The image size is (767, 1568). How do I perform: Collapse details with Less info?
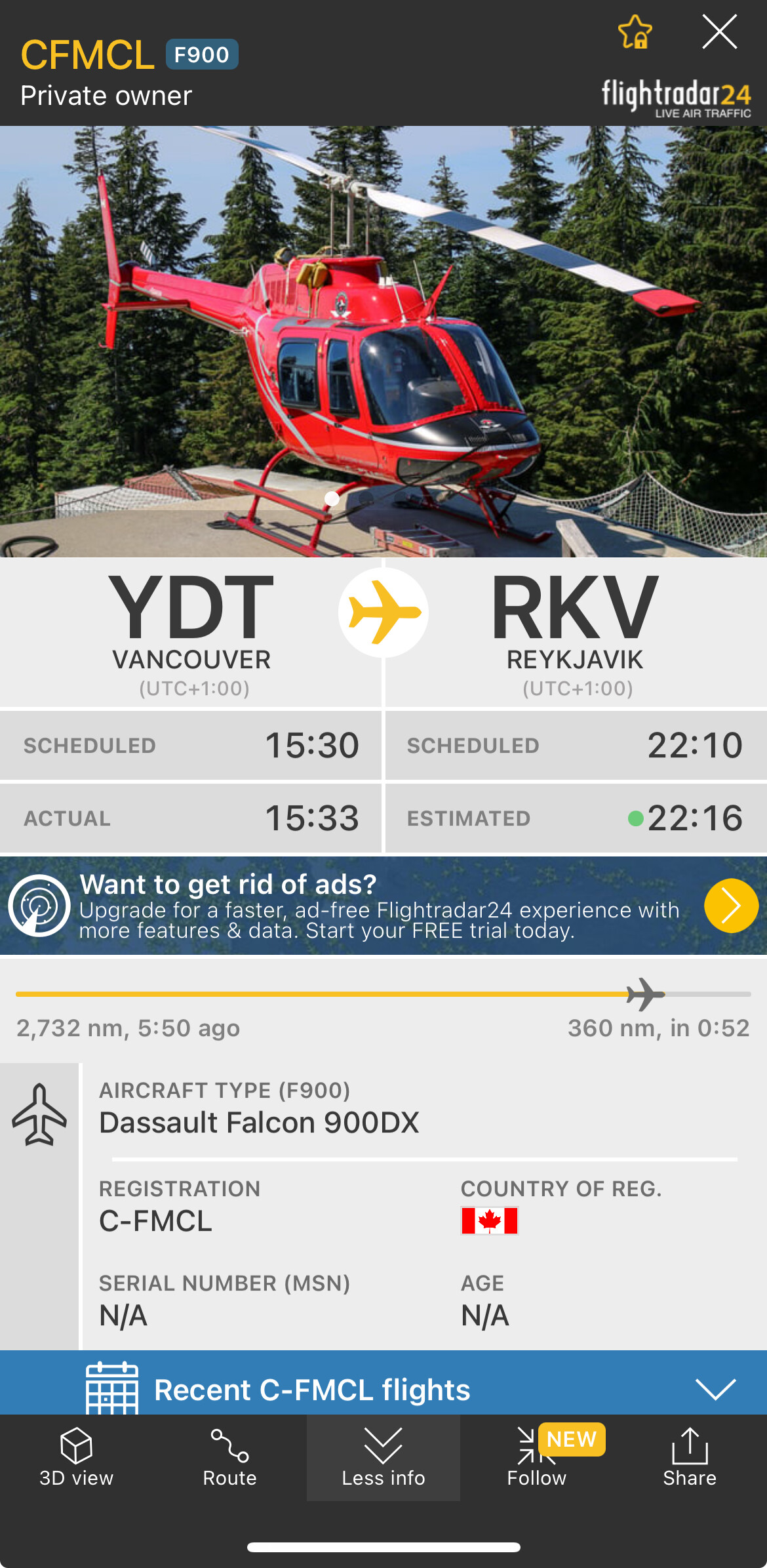[383, 1457]
